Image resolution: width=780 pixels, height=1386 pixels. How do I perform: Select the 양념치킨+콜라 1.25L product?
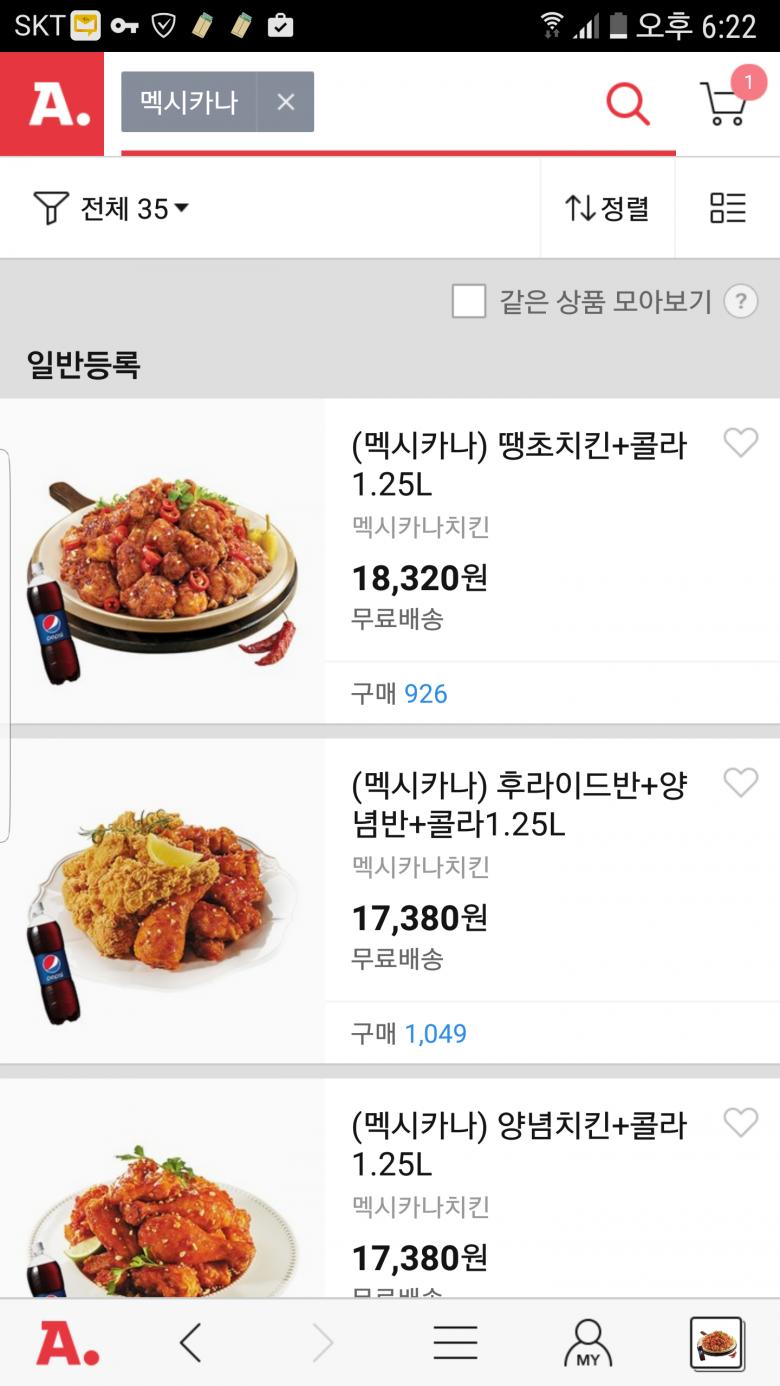coord(519,1144)
